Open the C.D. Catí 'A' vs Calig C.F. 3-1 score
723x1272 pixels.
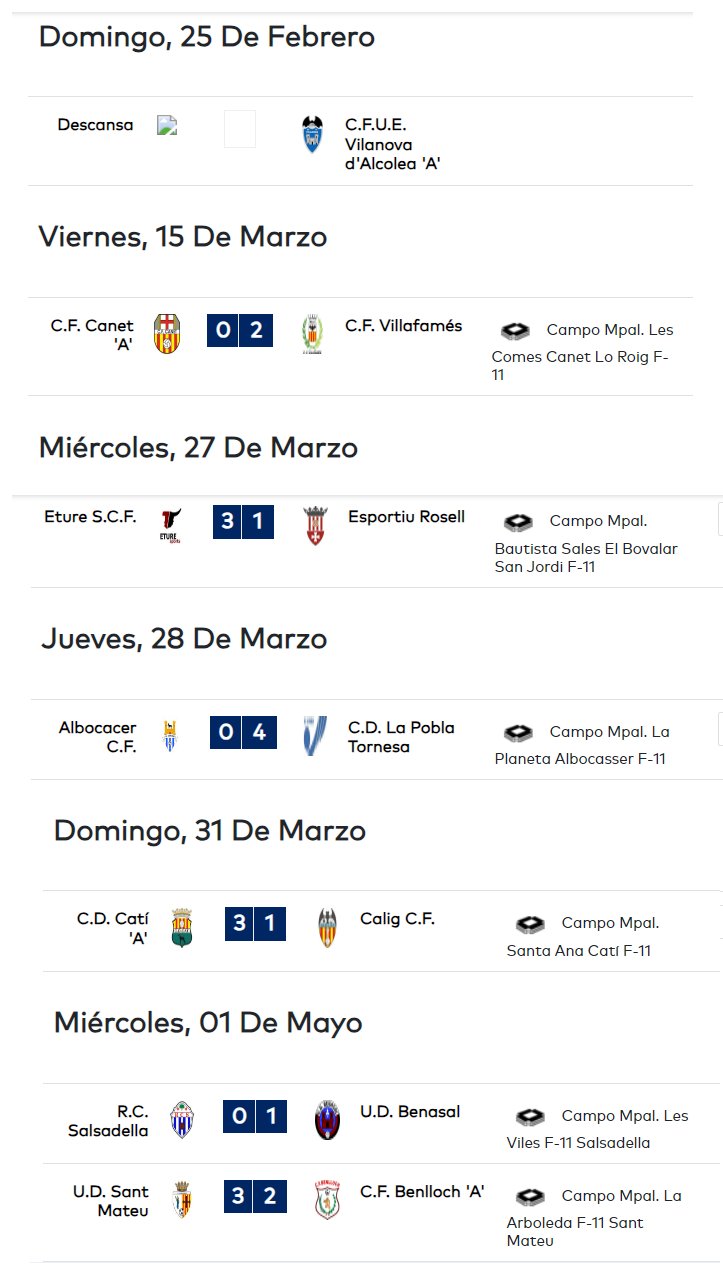pyautogui.click(x=255, y=924)
